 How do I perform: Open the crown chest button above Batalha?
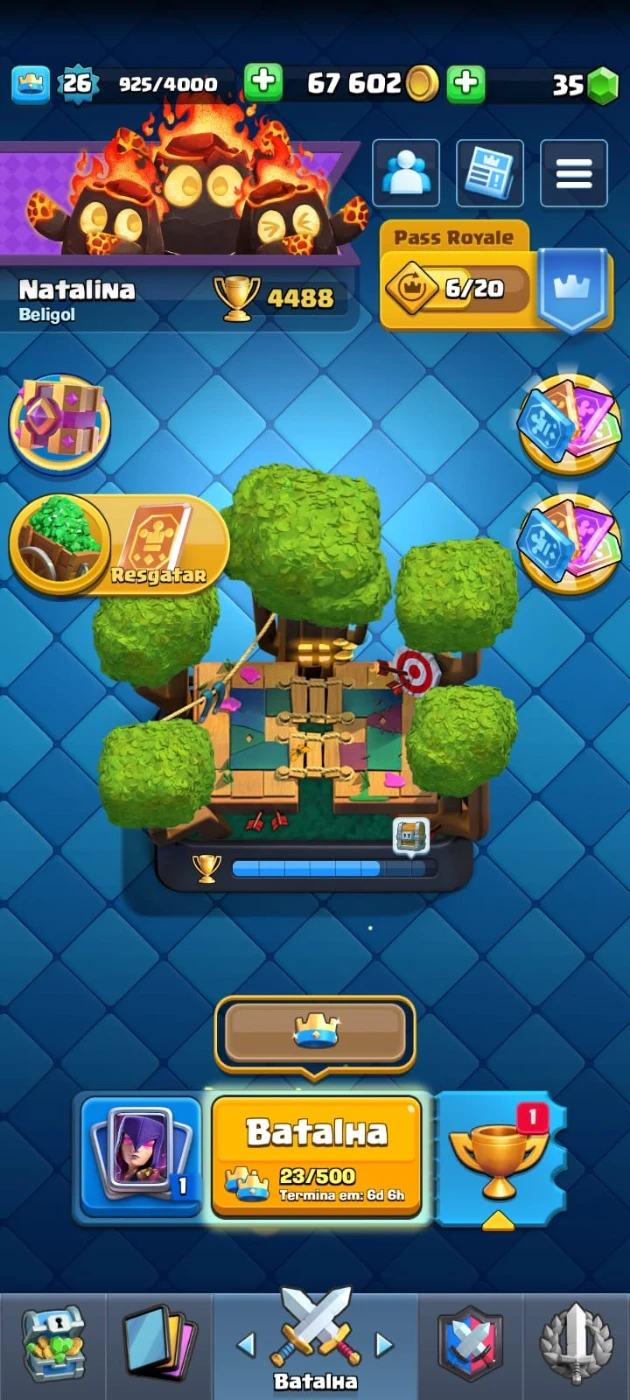point(316,1032)
